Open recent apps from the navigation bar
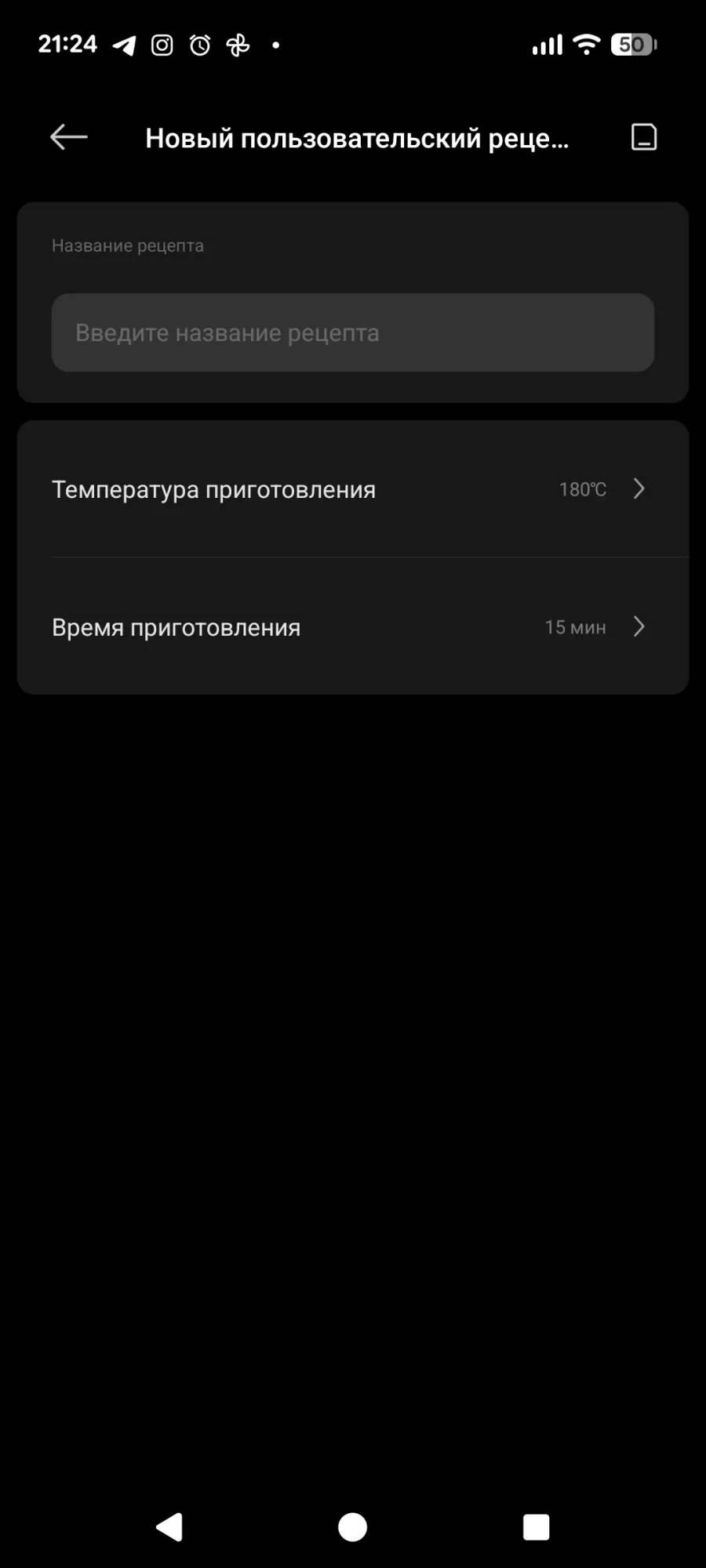706x1568 pixels. coord(536,1527)
